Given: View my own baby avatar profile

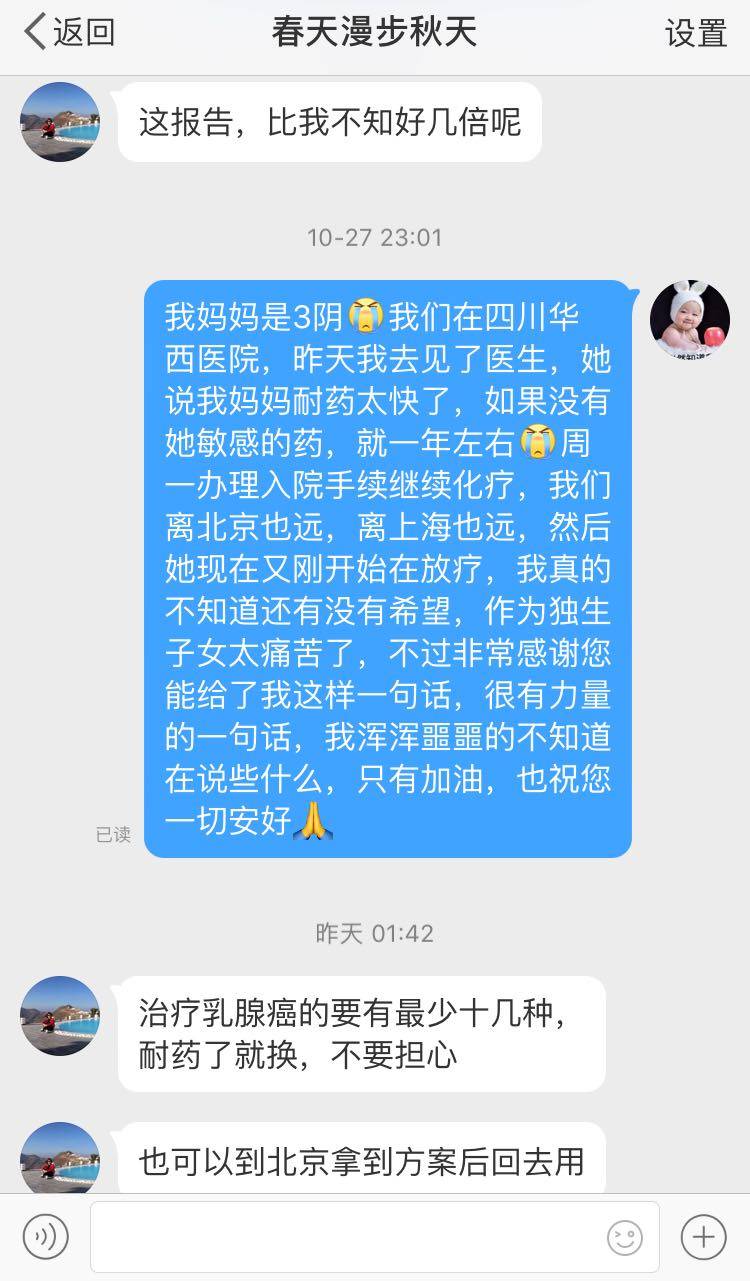Looking at the screenshot, I should (x=690, y=321).
